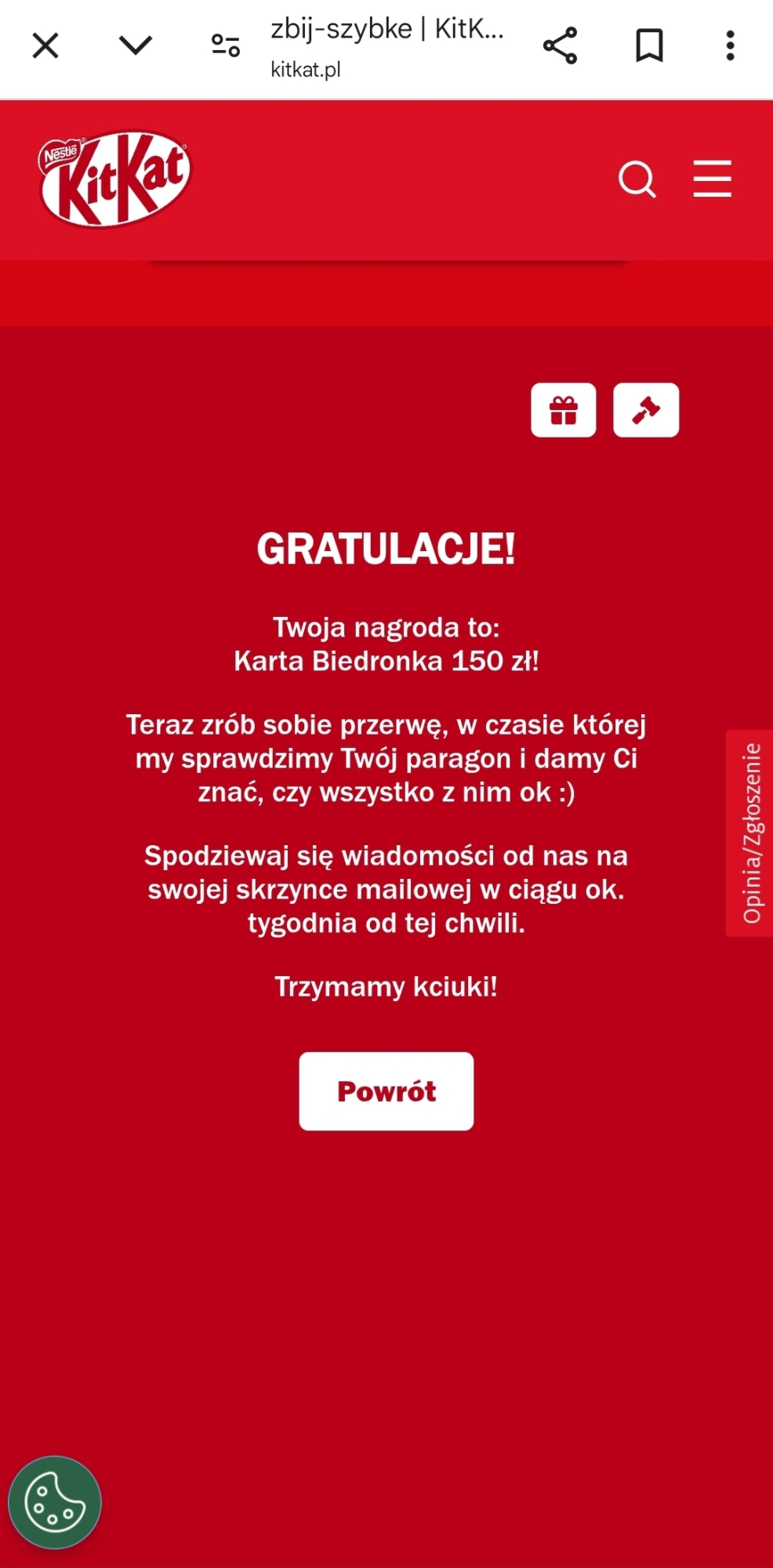Tap the hammer icon button
Screen dimensions: 773x1568
(645, 410)
